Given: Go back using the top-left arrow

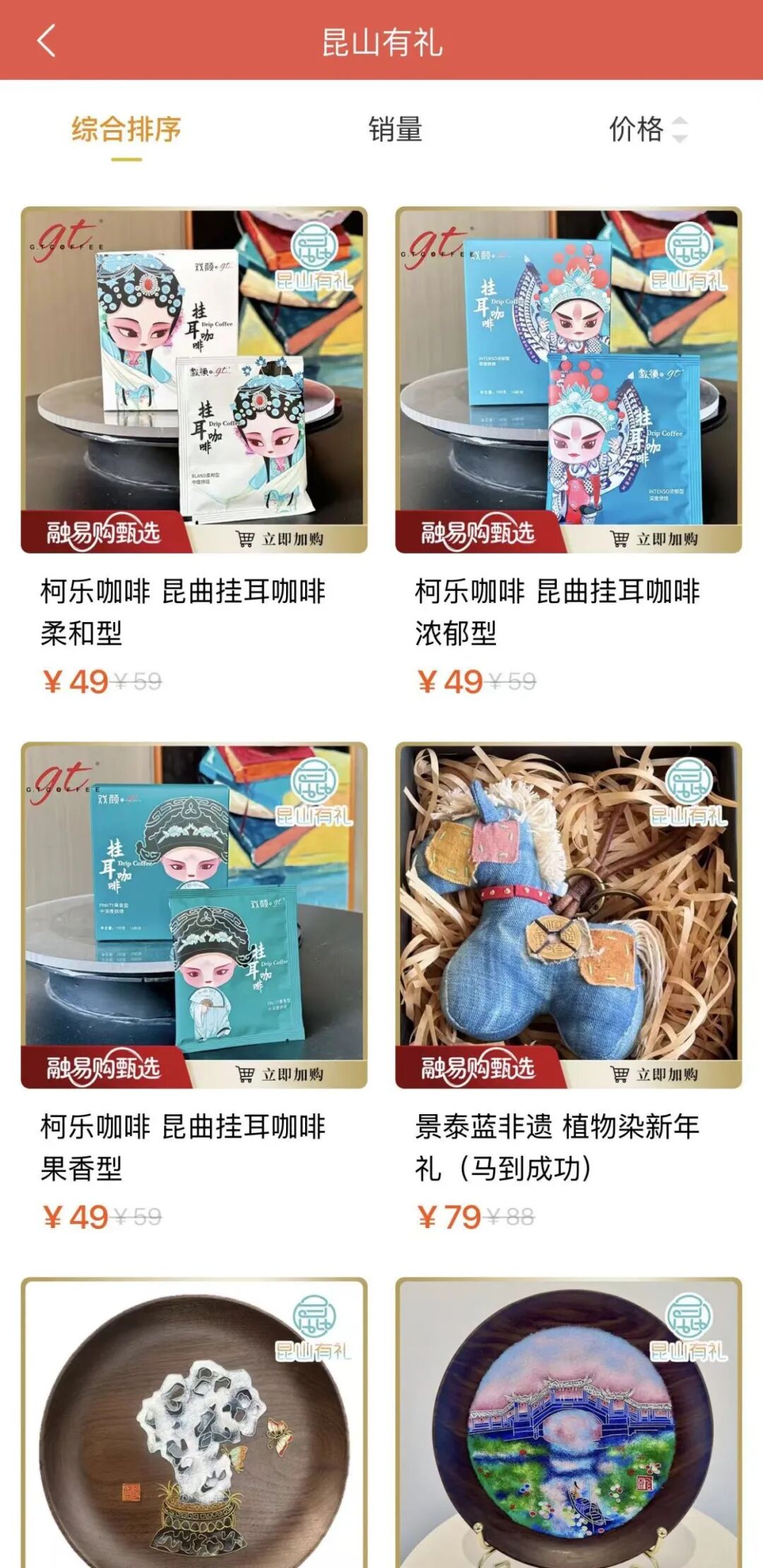Looking at the screenshot, I should [46, 41].
